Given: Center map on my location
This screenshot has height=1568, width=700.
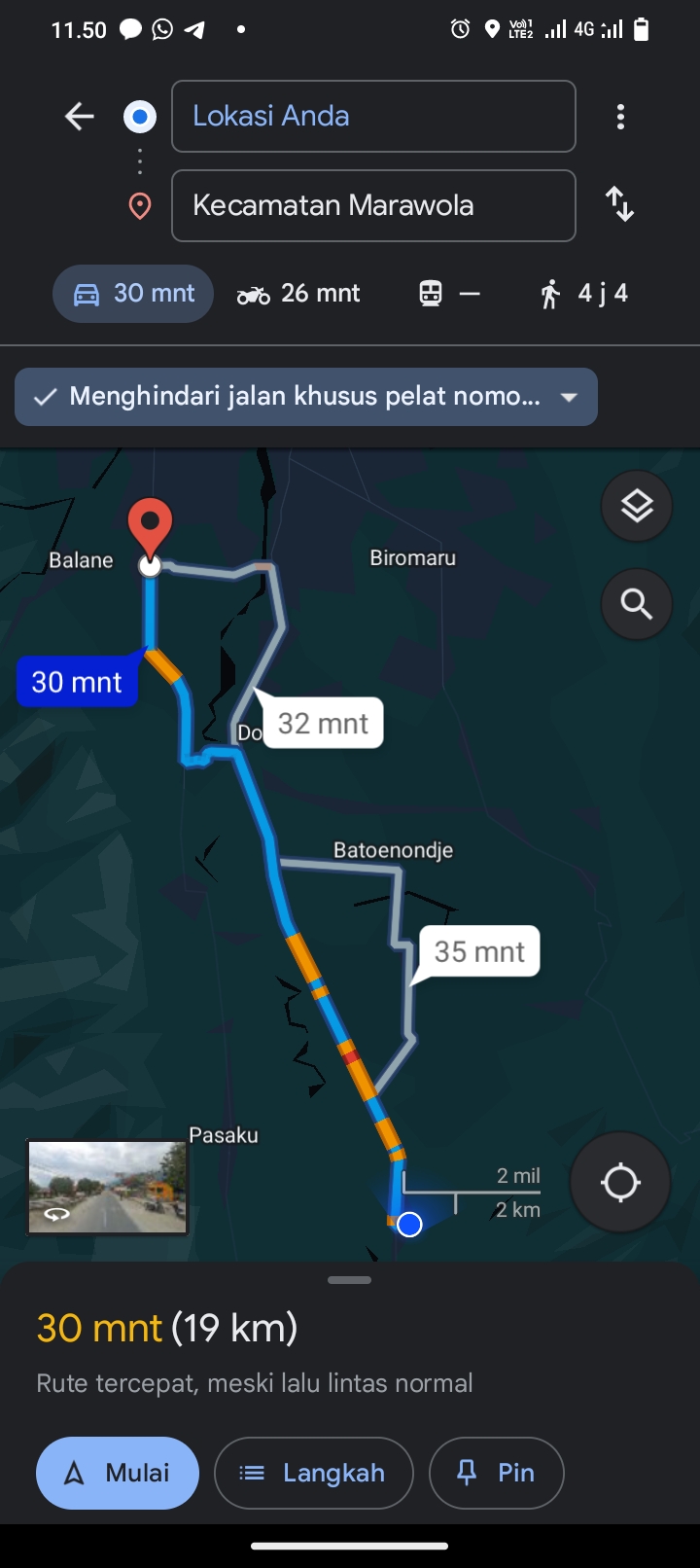Looking at the screenshot, I should pos(620,1183).
